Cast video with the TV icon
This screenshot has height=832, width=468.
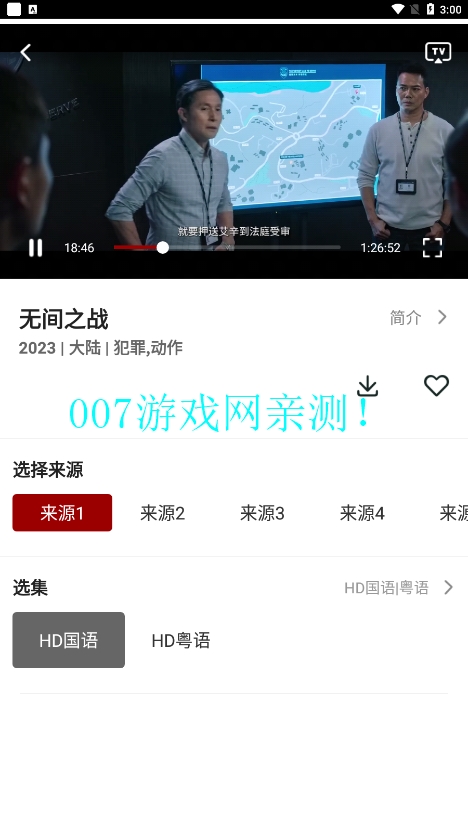438,53
